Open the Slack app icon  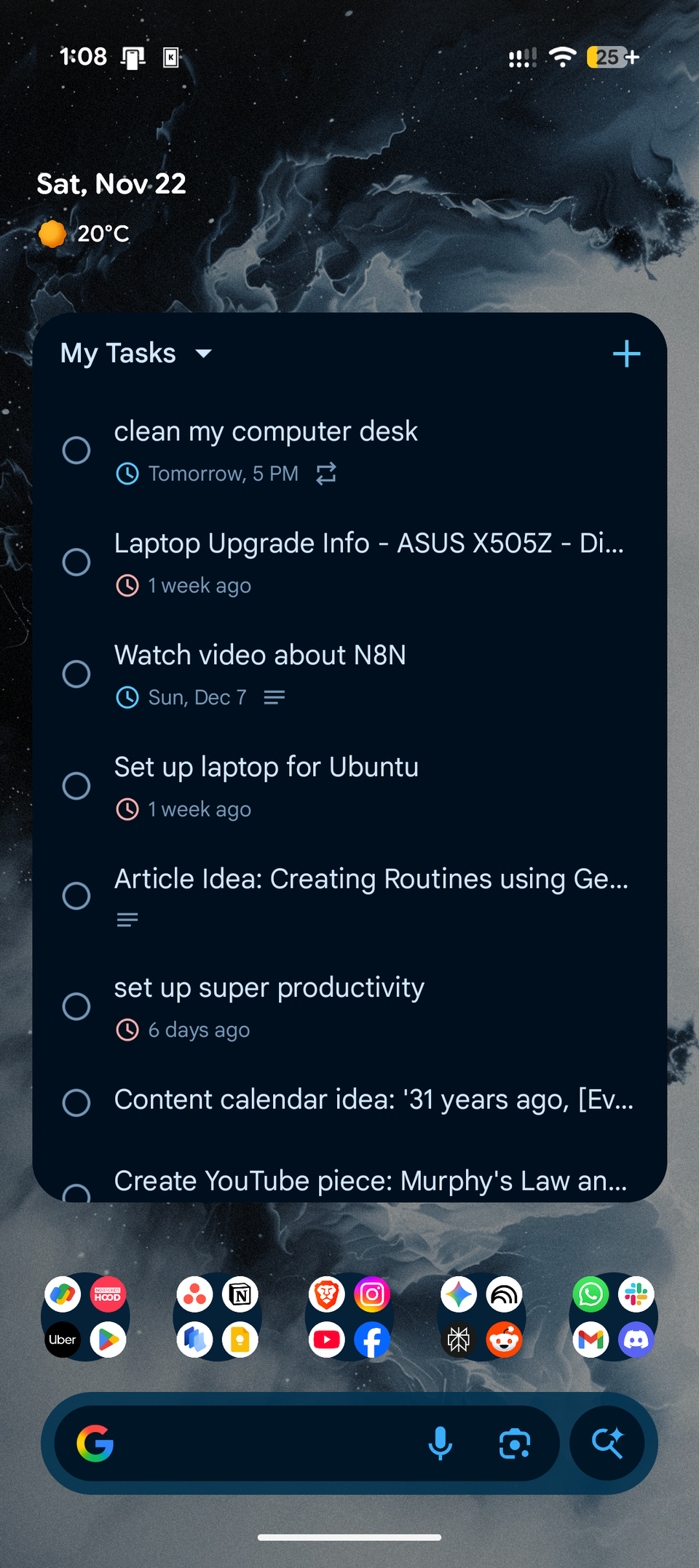(636, 1294)
